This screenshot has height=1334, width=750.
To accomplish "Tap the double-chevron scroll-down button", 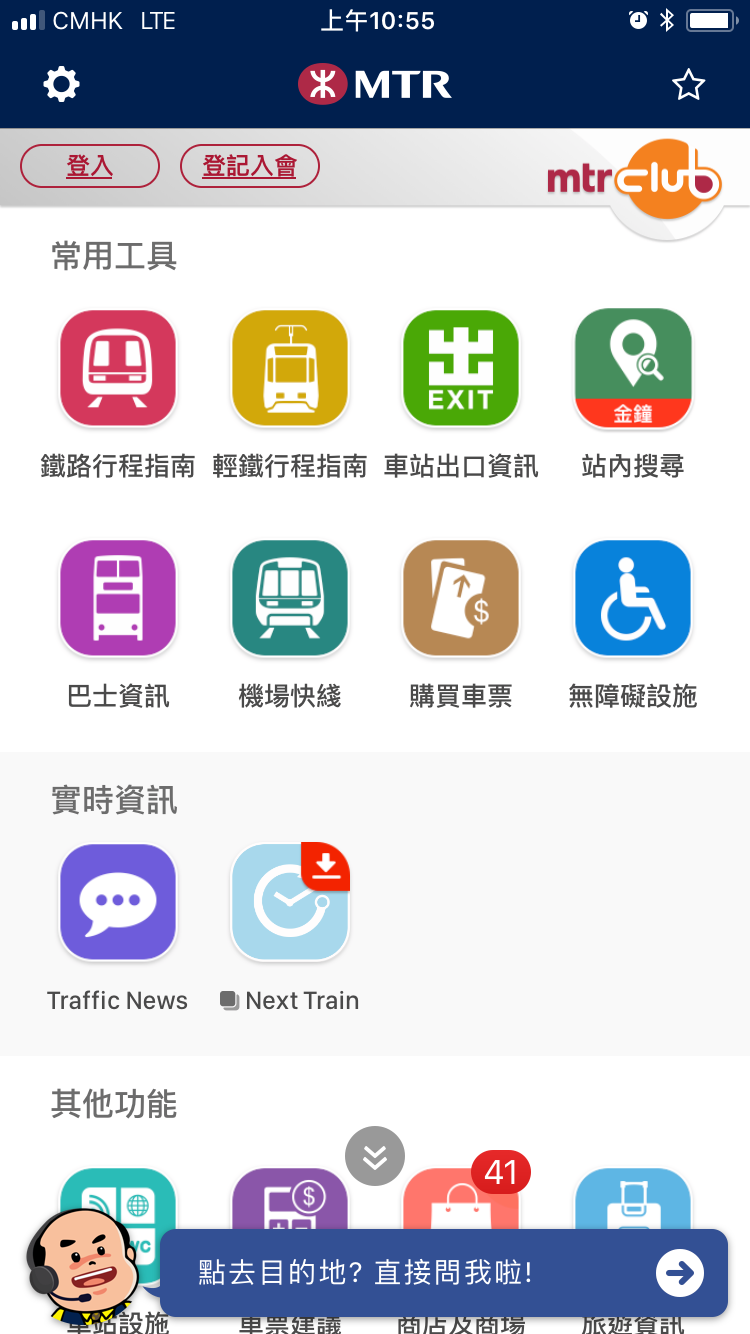I will (x=375, y=1157).
